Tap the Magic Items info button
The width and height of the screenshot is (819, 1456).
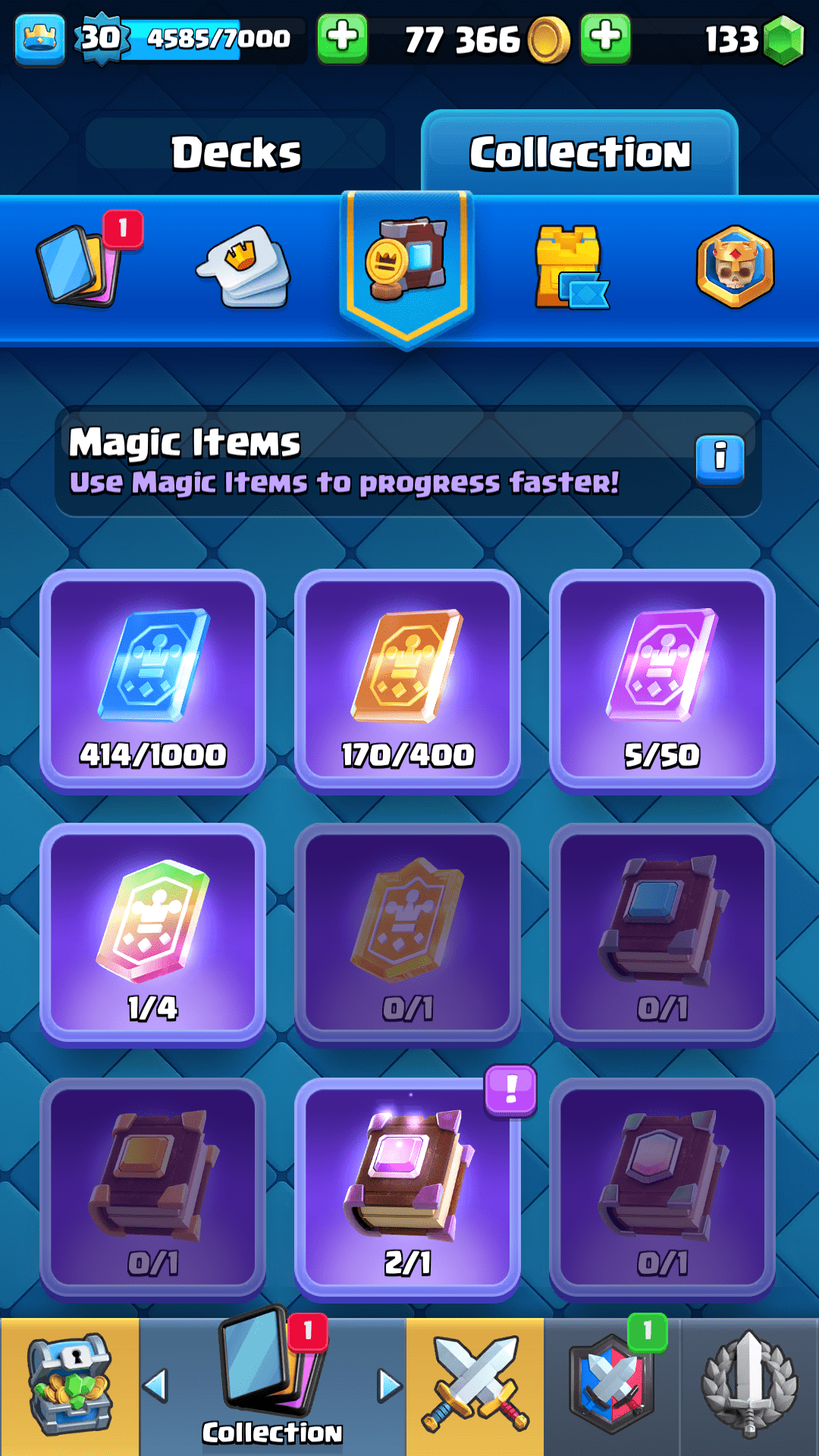click(x=720, y=458)
